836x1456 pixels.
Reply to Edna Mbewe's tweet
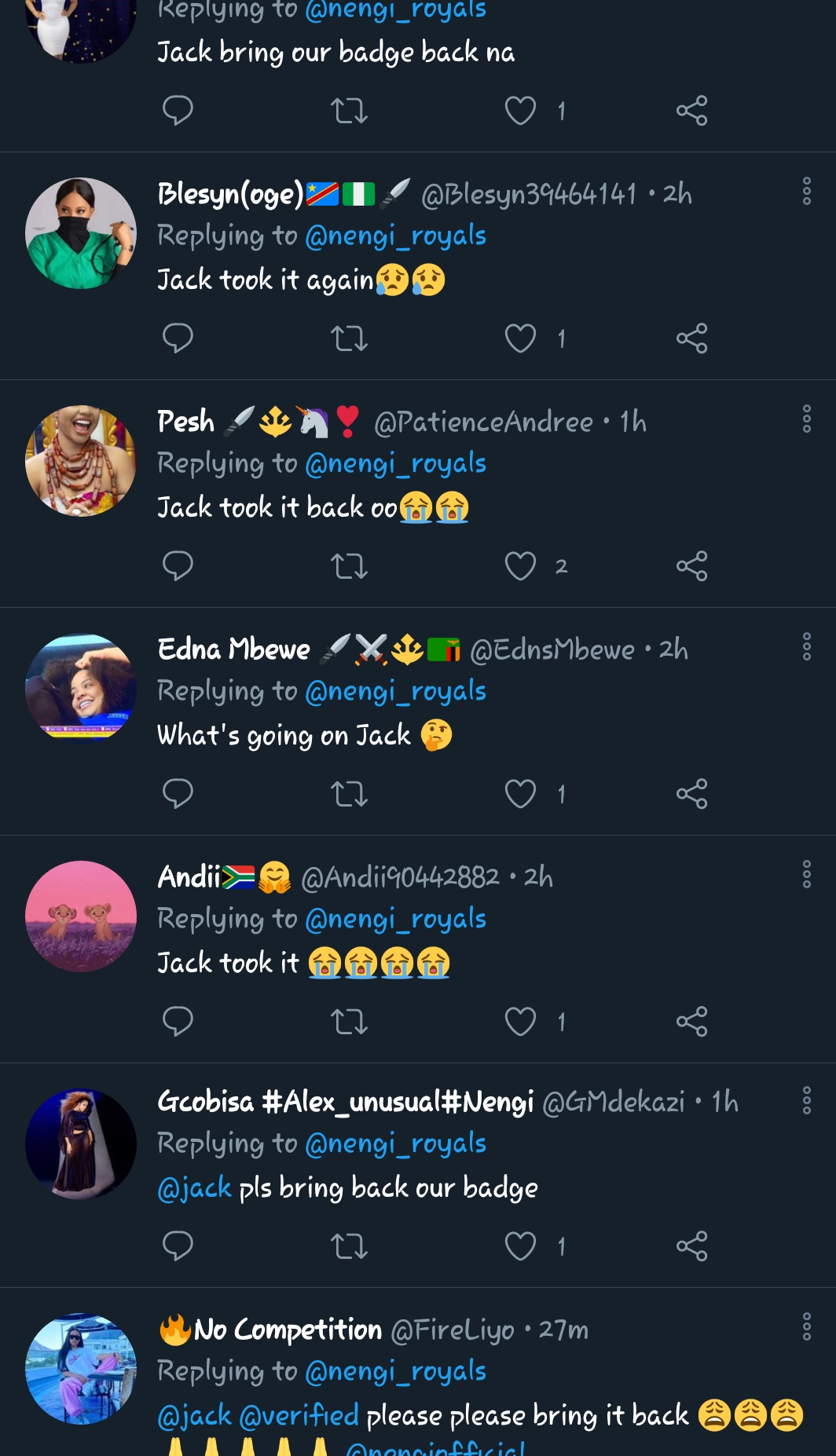[x=178, y=794]
